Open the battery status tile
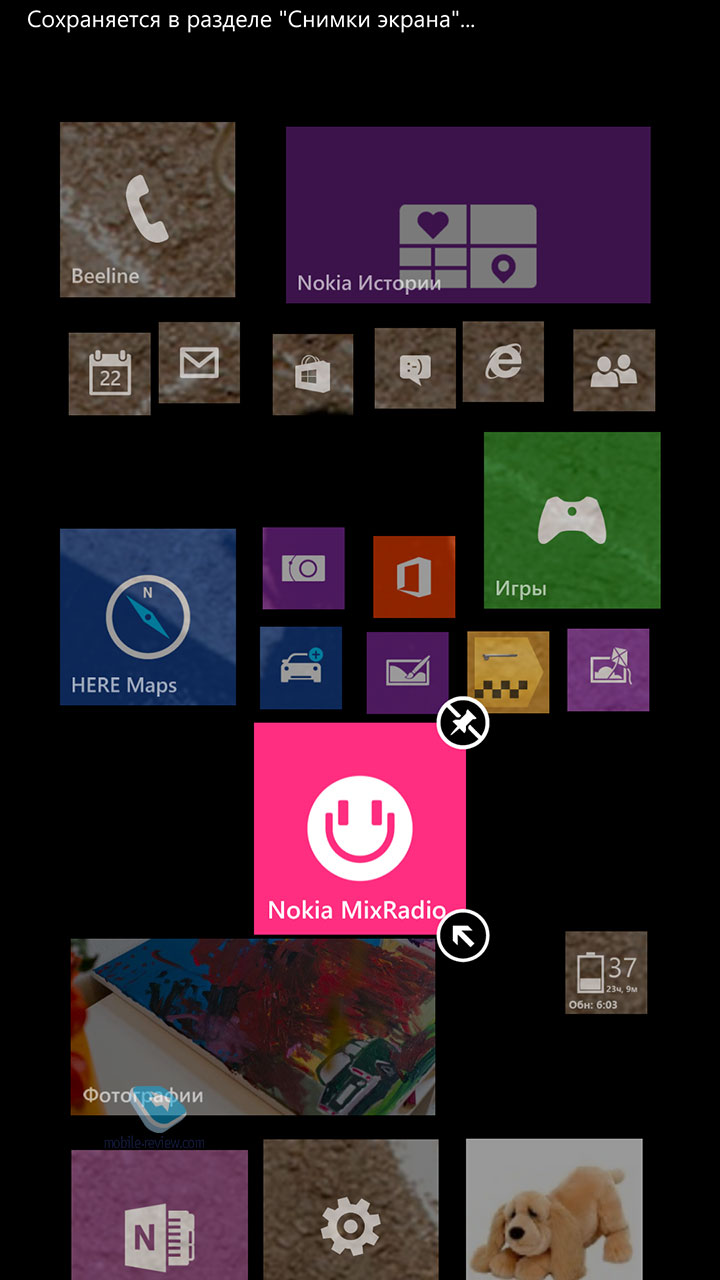Viewport: 720px width, 1280px height. point(606,972)
